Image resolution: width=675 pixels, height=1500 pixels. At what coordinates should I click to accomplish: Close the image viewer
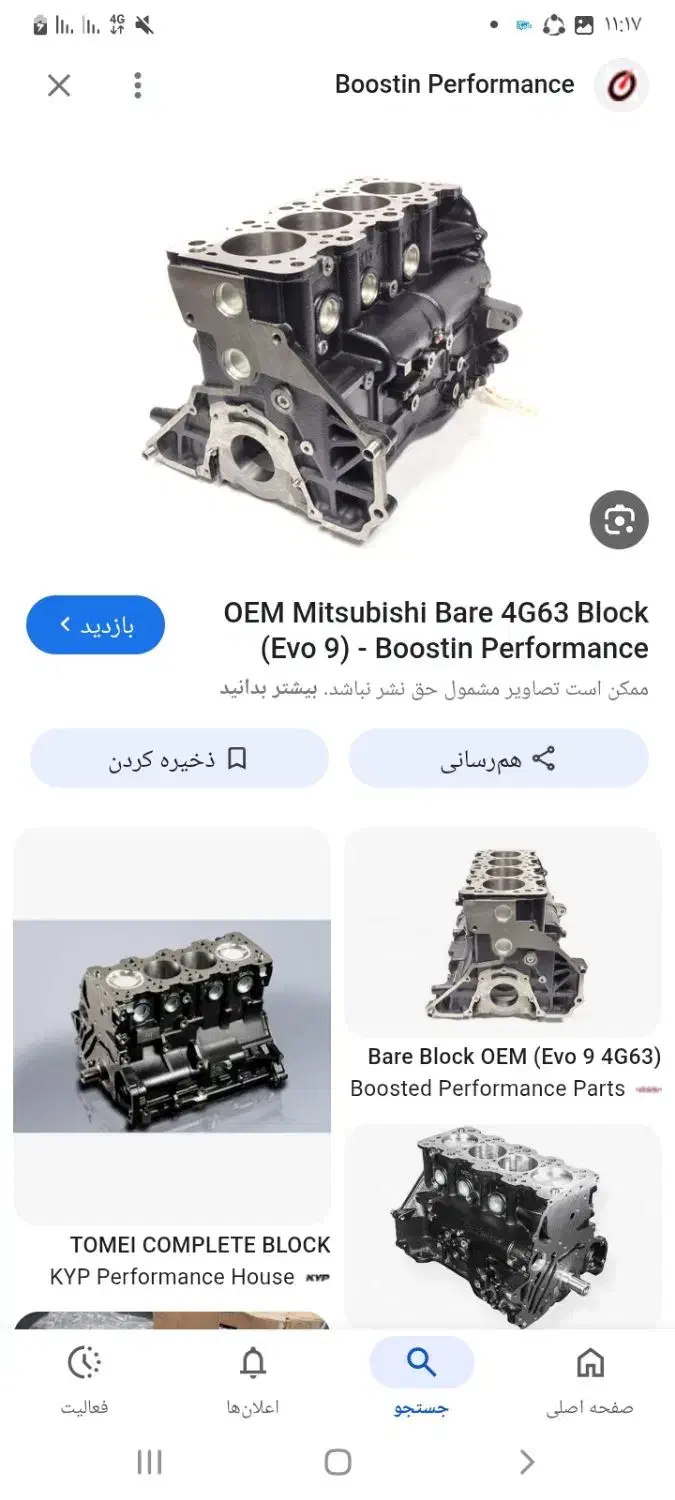point(59,85)
